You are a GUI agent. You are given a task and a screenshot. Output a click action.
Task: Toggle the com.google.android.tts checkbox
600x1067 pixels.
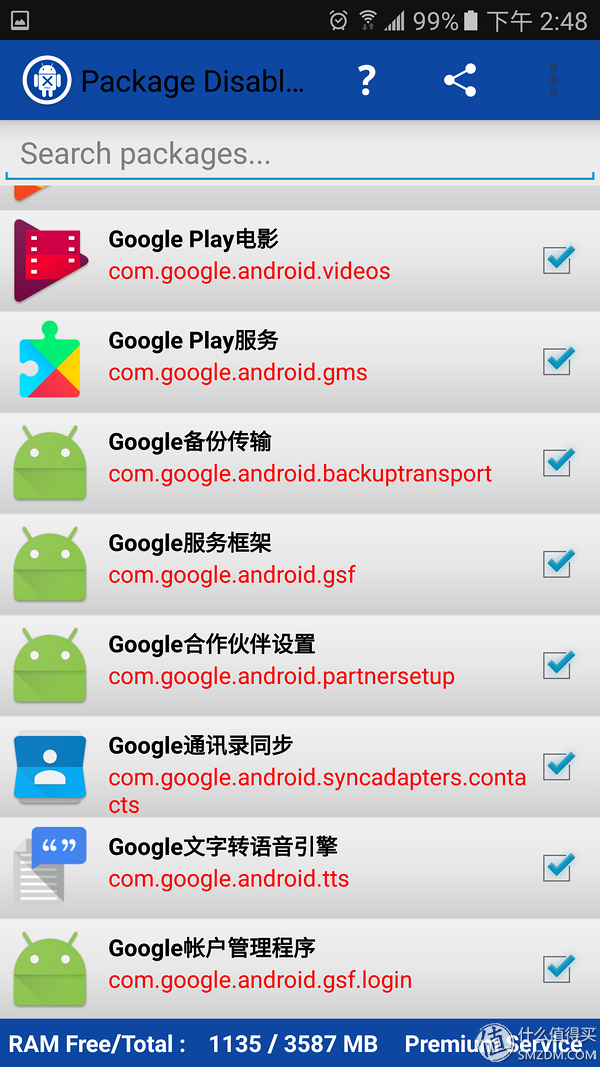point(558,867)
